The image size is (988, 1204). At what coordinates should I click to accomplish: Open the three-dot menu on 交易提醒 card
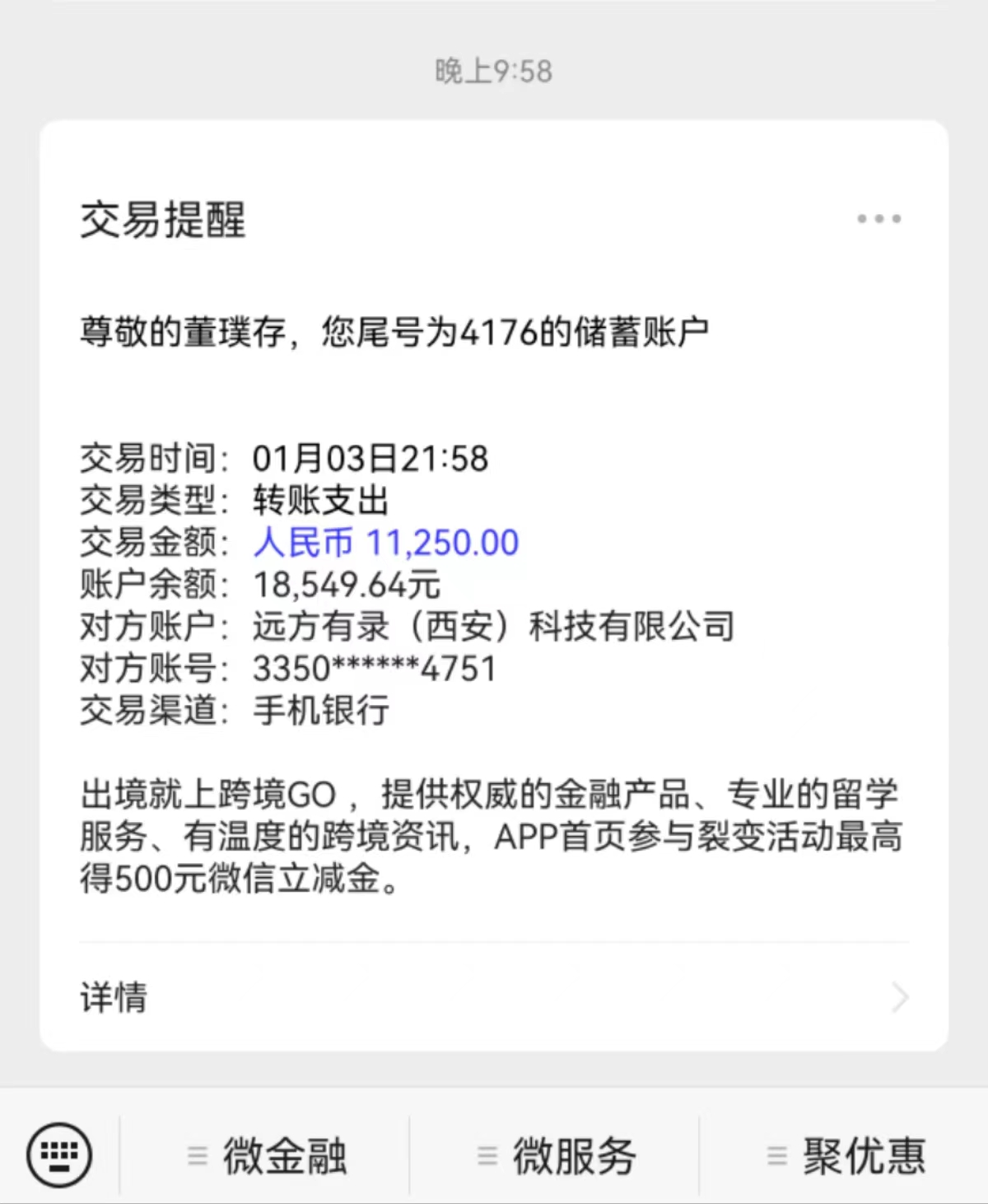tap(878, 219)
